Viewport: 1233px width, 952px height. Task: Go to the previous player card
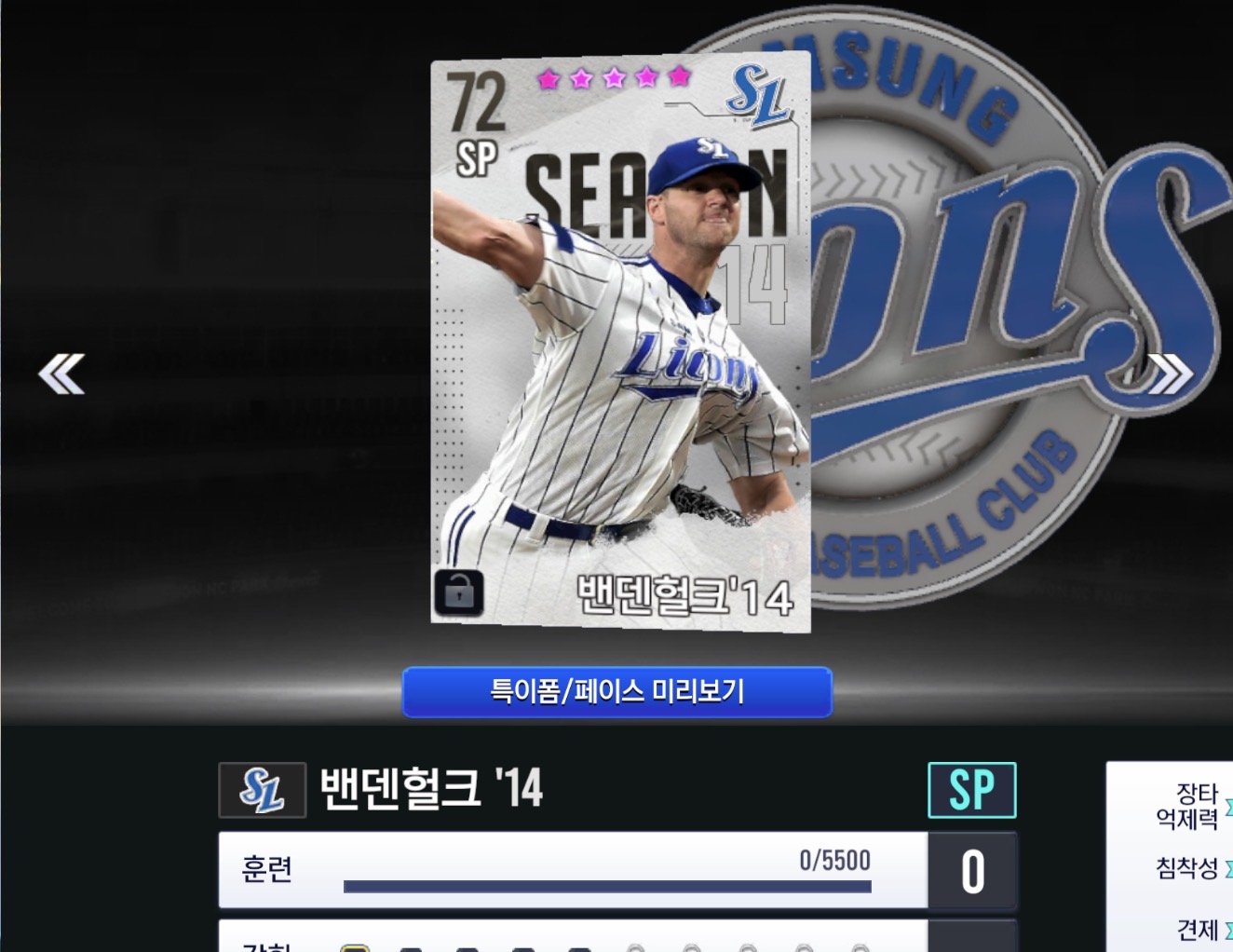(x=61, y=374)
